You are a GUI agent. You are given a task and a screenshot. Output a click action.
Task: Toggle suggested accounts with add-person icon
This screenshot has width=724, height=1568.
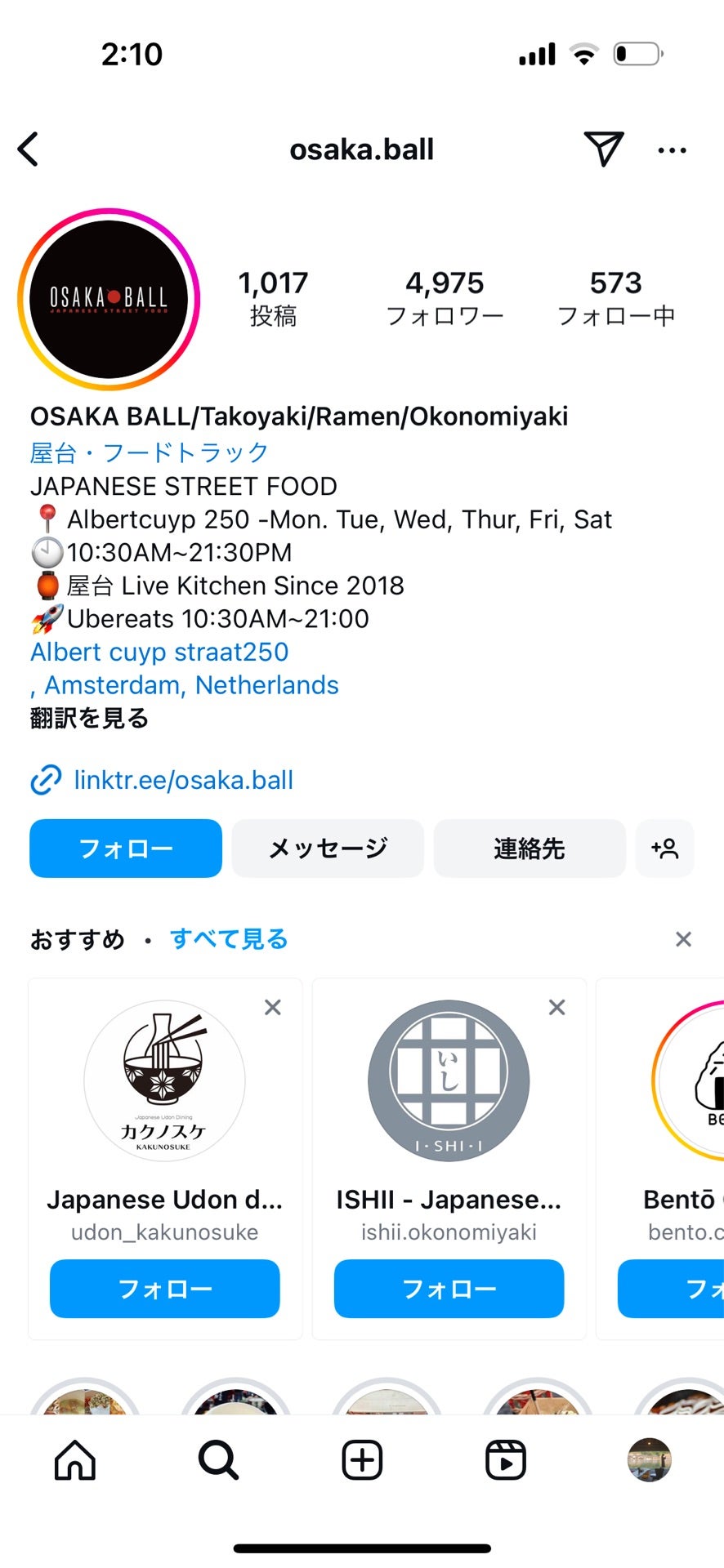point(664,849)
